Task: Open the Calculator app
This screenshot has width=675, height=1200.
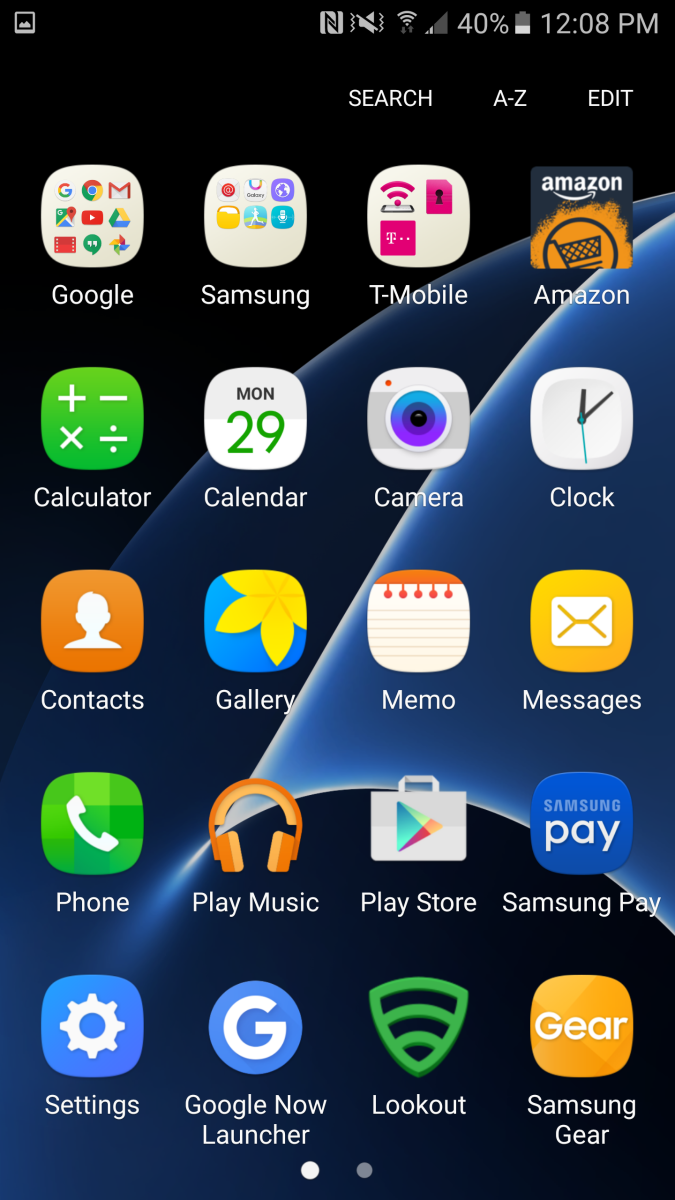Action: (x=92, y=418)
